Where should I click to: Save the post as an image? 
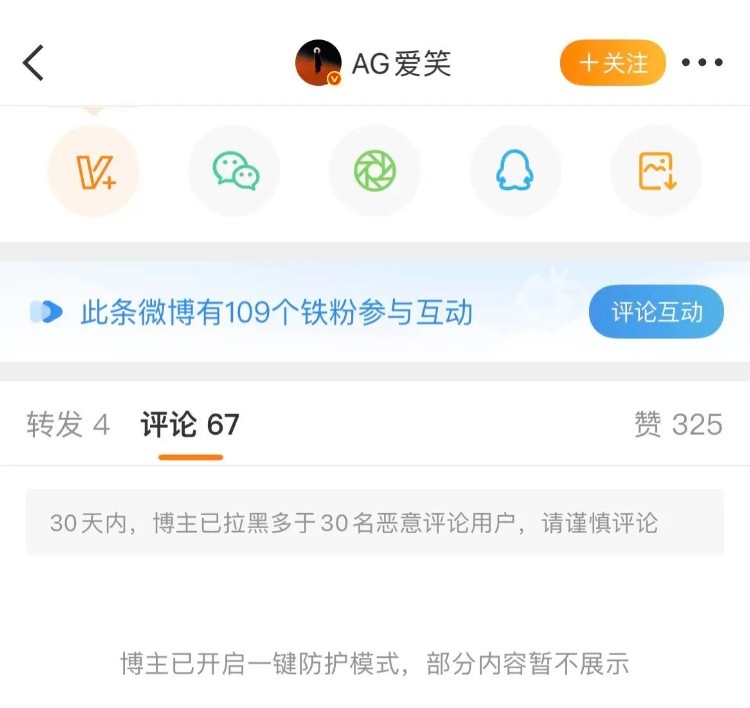[657, 171]
